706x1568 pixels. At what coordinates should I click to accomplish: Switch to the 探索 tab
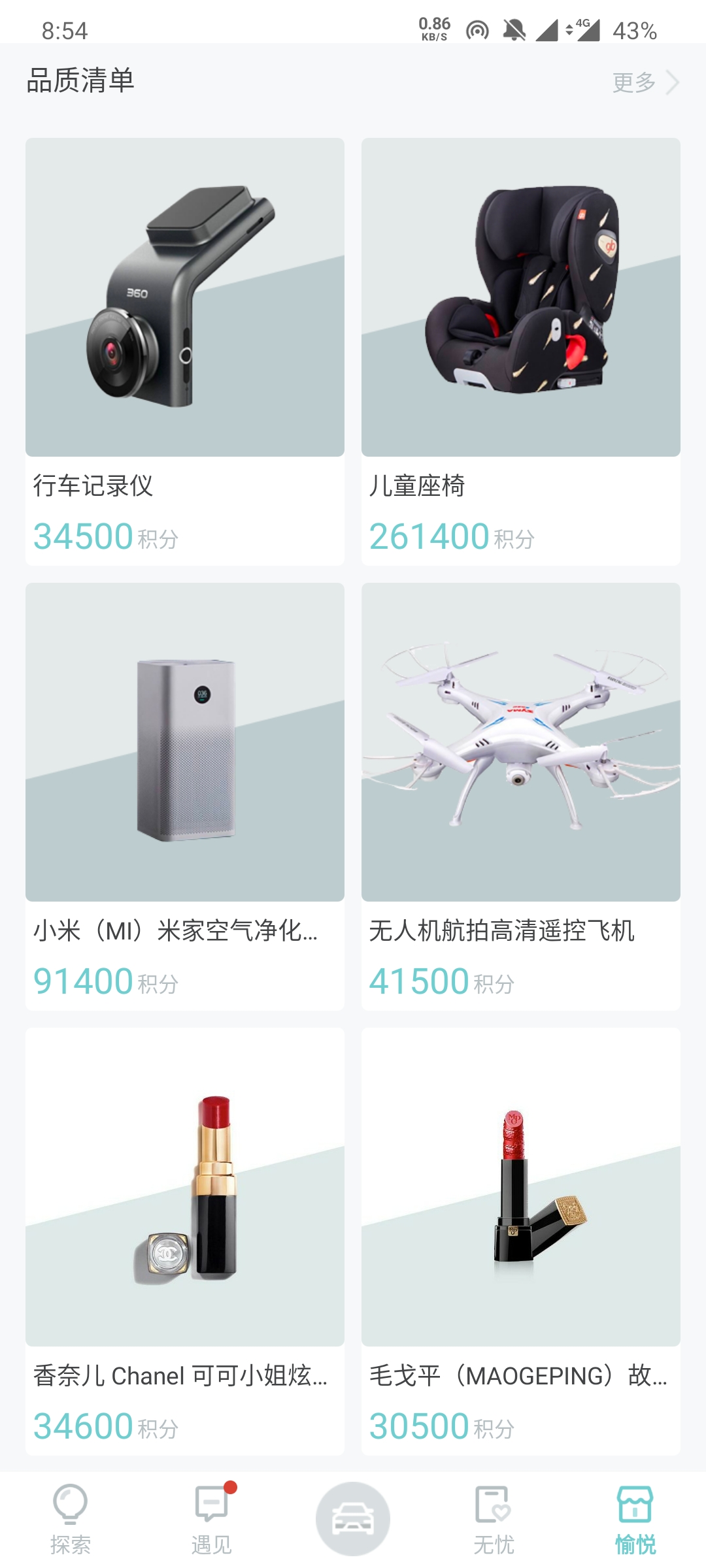71,1519
